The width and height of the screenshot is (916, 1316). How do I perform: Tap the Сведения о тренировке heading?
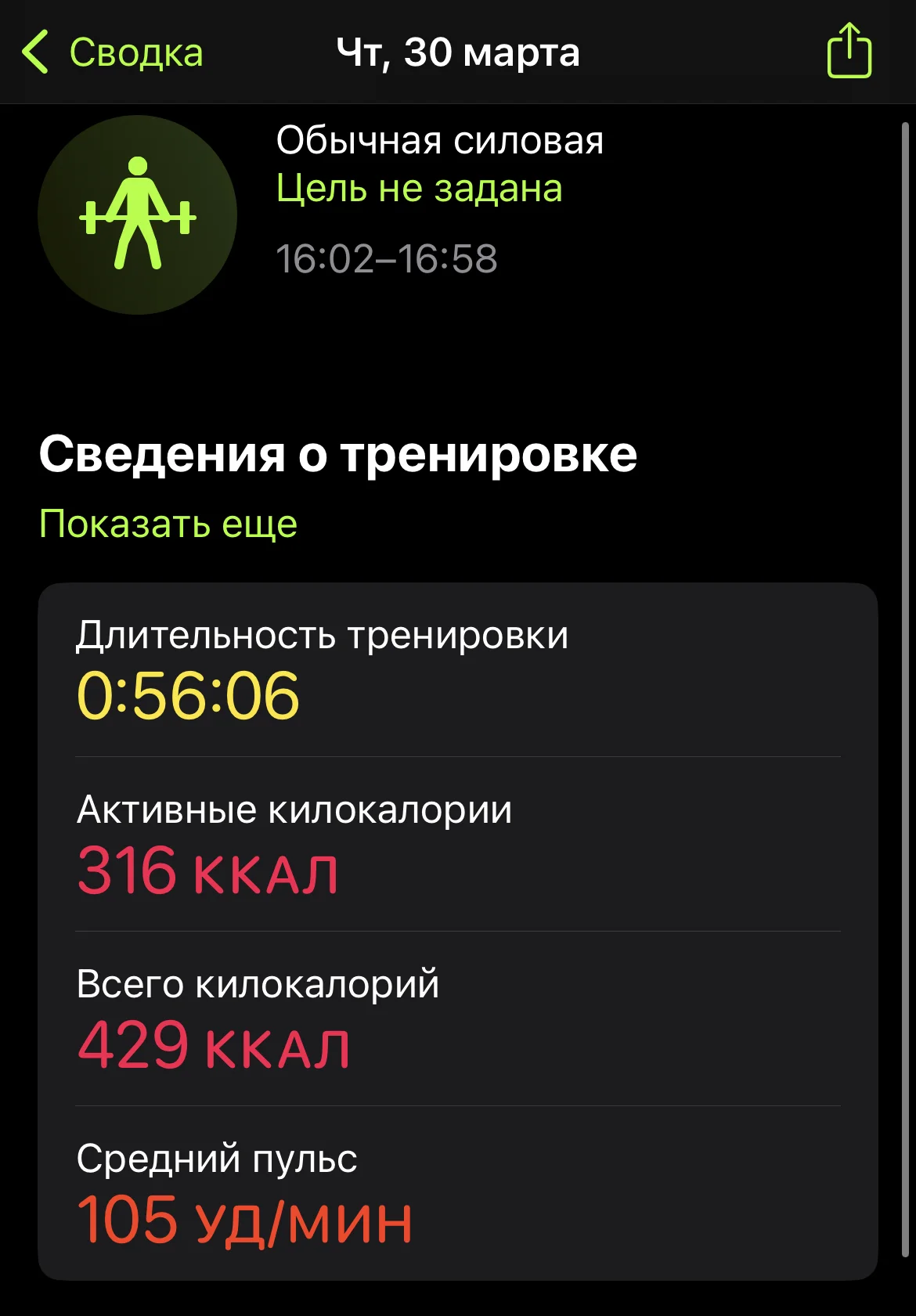[340, 455]
